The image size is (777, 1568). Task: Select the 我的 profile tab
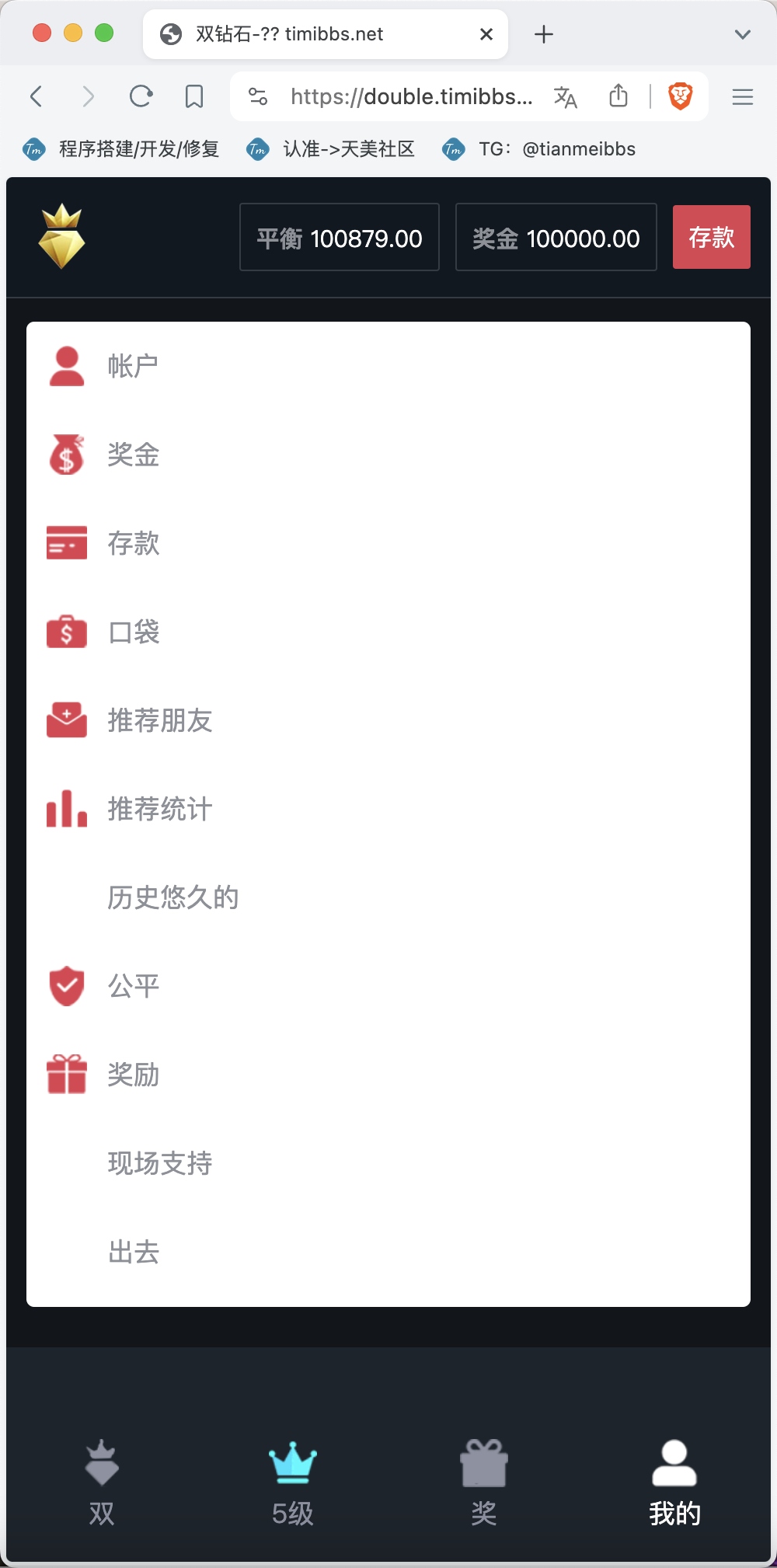(x=674, y=1483)
